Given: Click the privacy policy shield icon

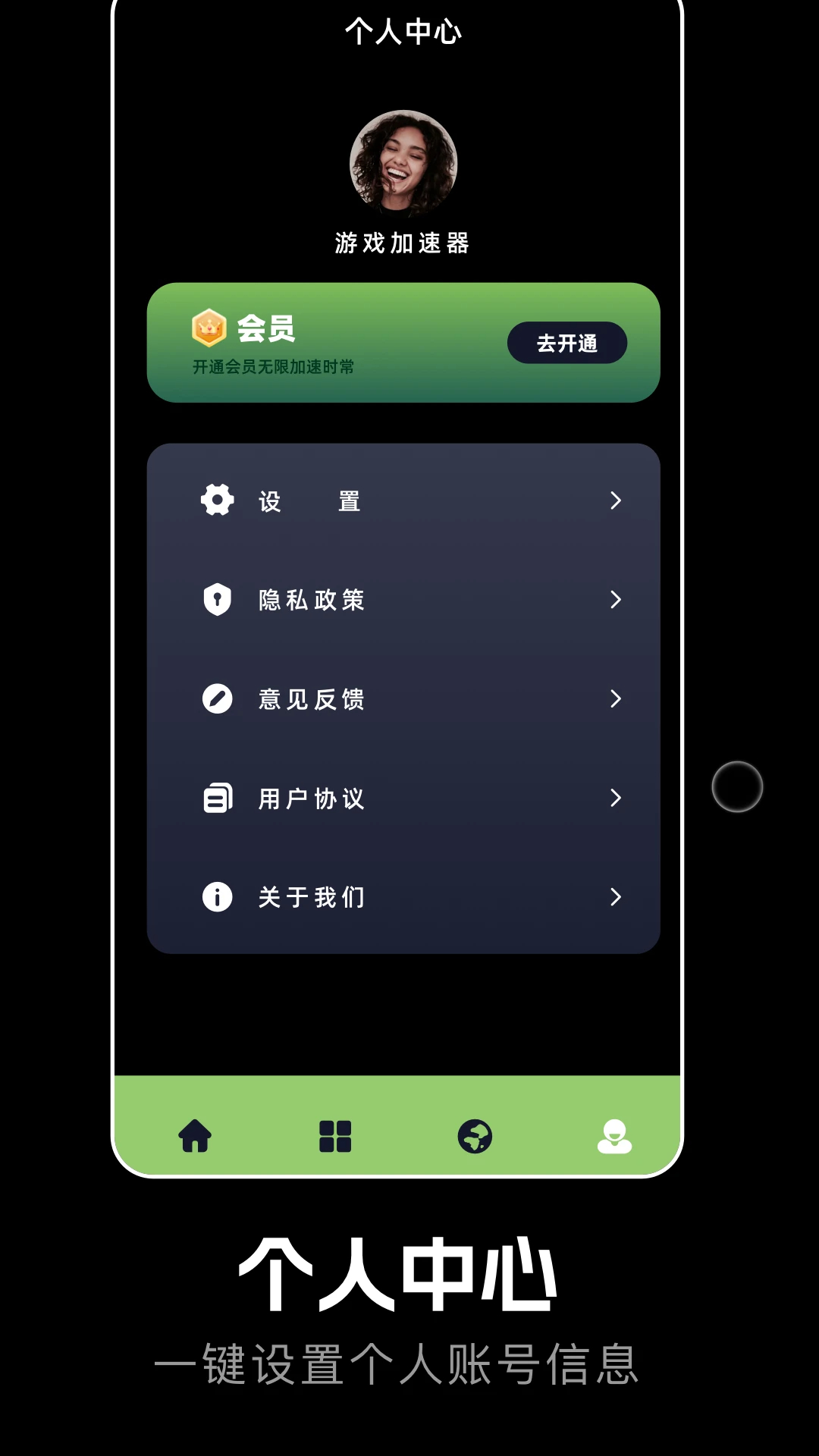Looking at the screenshot, I should [217, 600].
